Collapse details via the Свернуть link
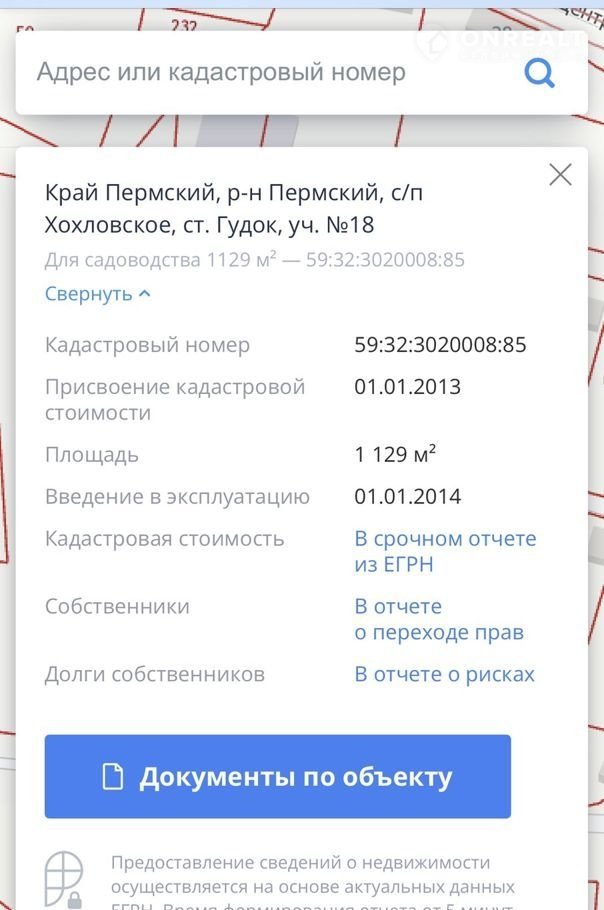Screen dimensions: 604x910 coord(97,294)
